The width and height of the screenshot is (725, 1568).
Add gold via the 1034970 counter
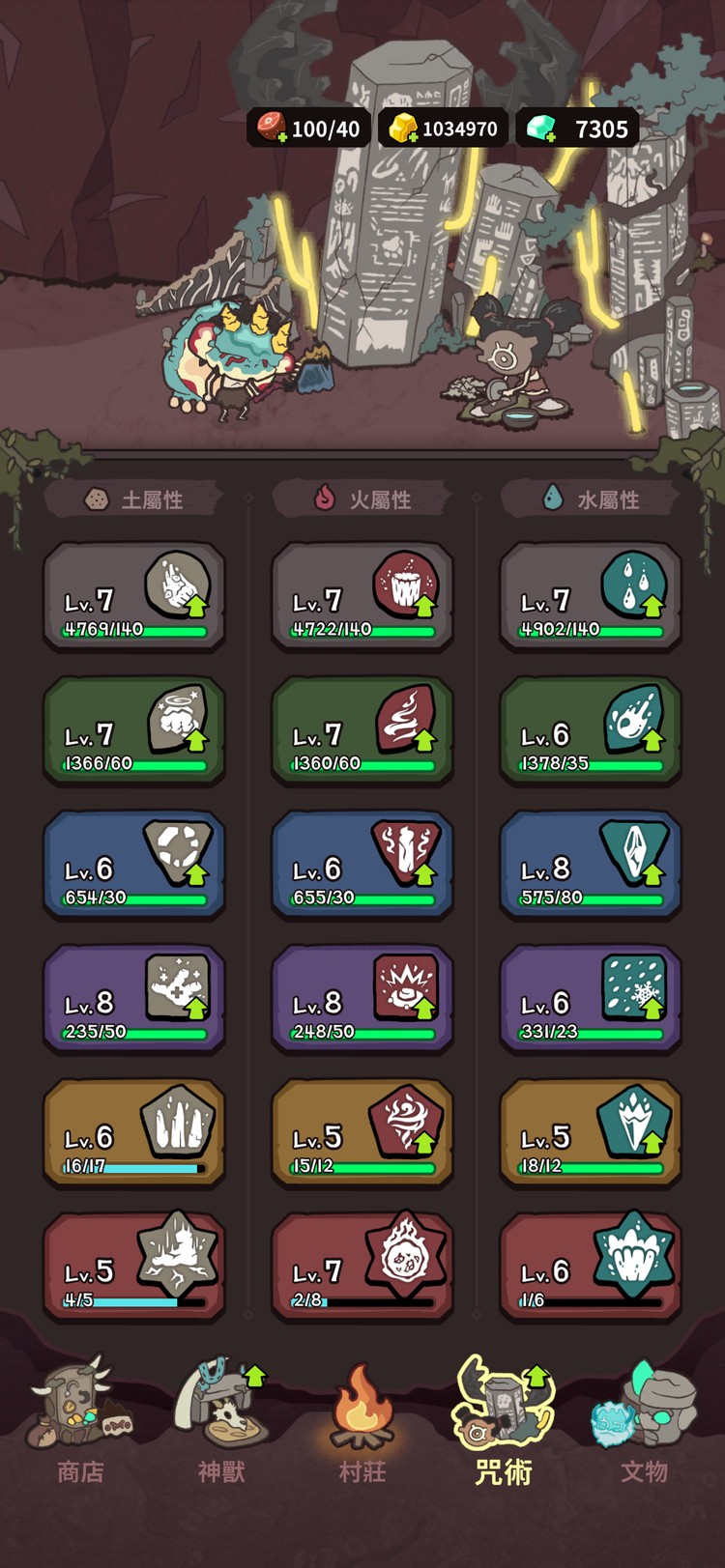coord(443,128)
